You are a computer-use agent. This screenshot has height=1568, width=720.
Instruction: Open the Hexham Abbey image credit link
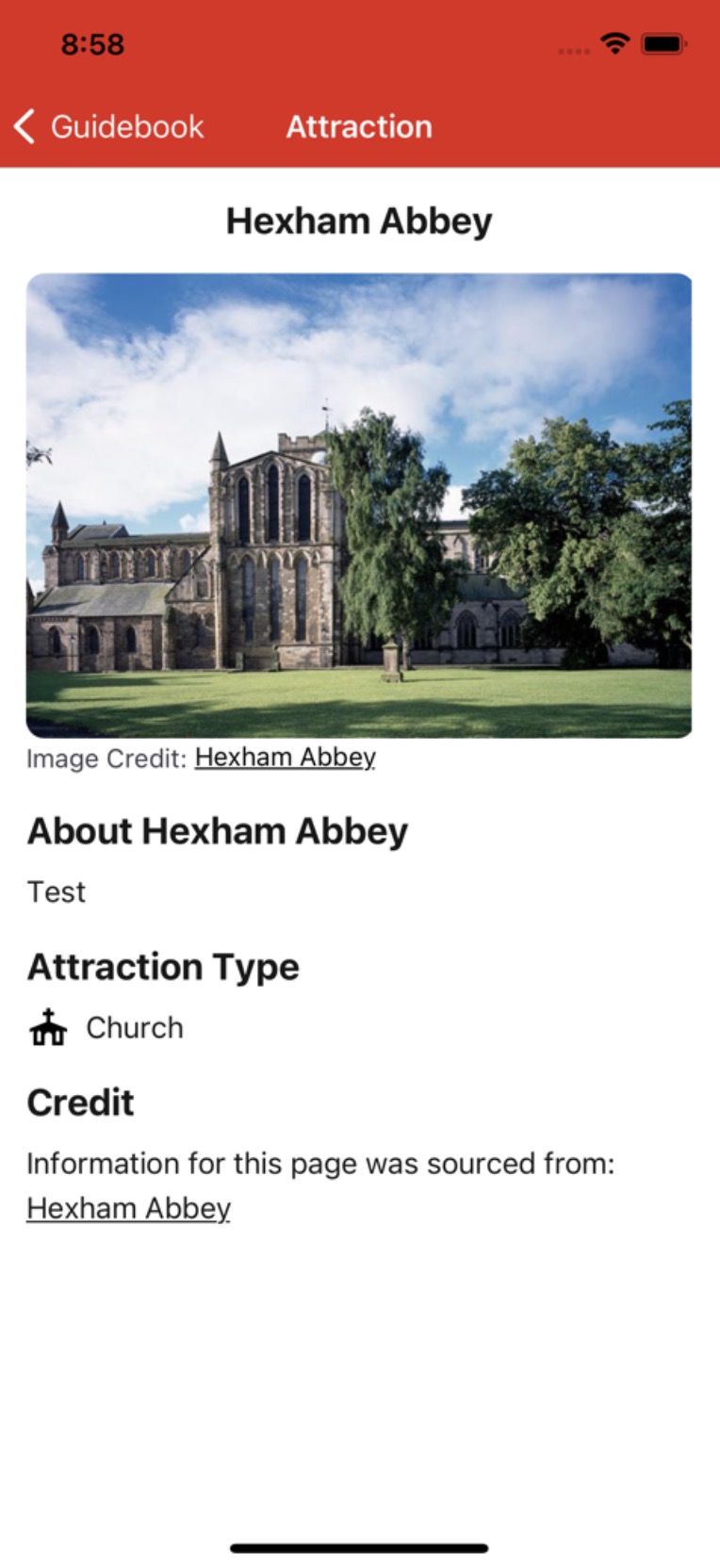(x=285, y=758)
